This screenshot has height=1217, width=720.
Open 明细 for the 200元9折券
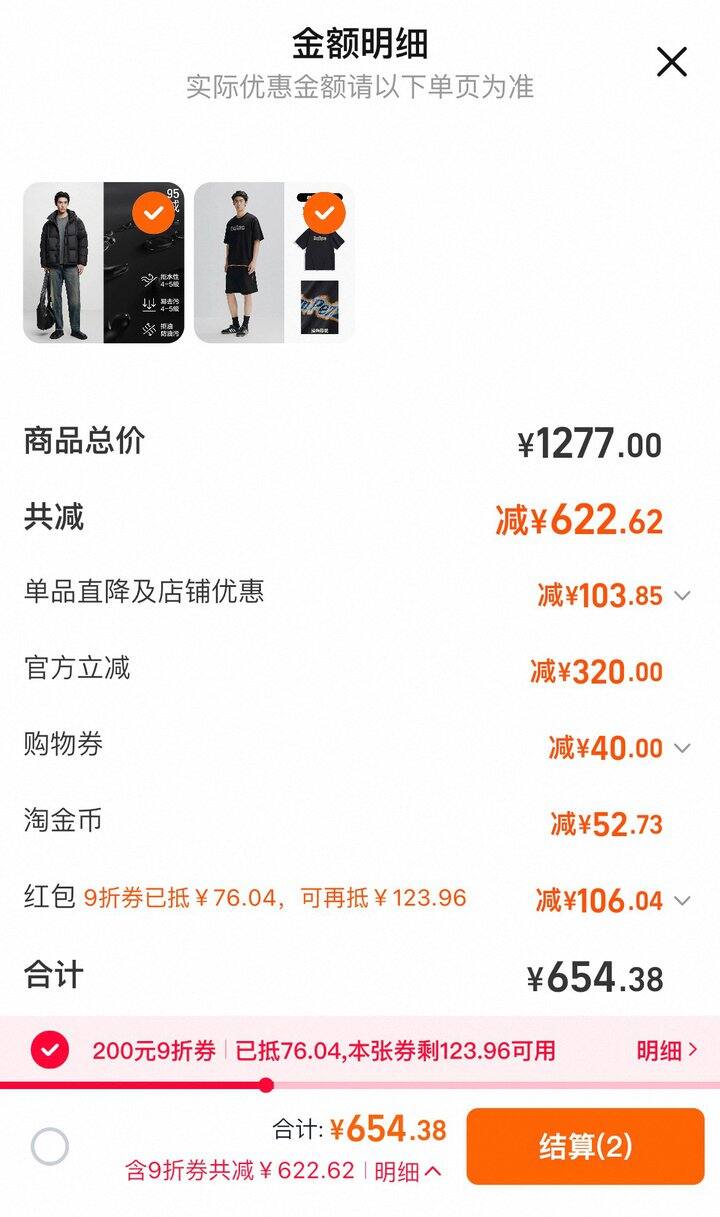click(x=667, y=1050)
